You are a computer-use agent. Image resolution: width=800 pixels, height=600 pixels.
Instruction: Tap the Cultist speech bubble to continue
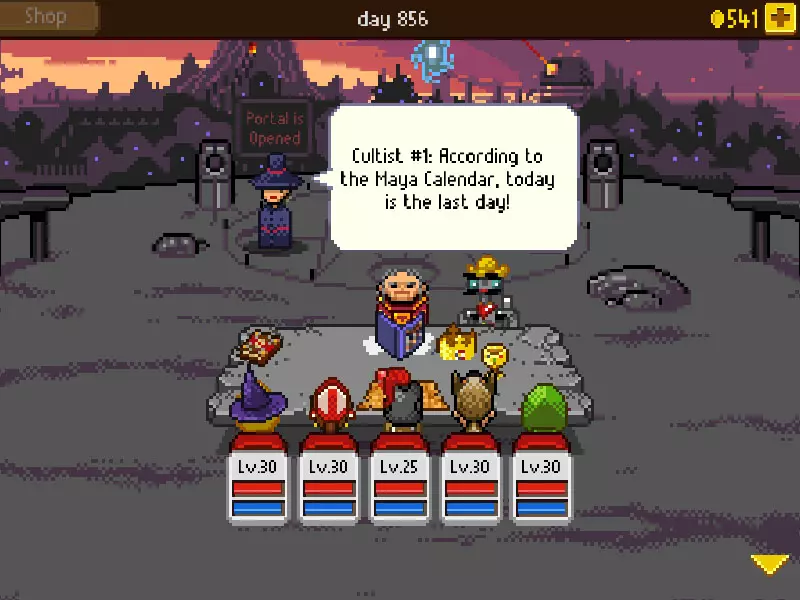pyautogui.click(x=454, y=178)
